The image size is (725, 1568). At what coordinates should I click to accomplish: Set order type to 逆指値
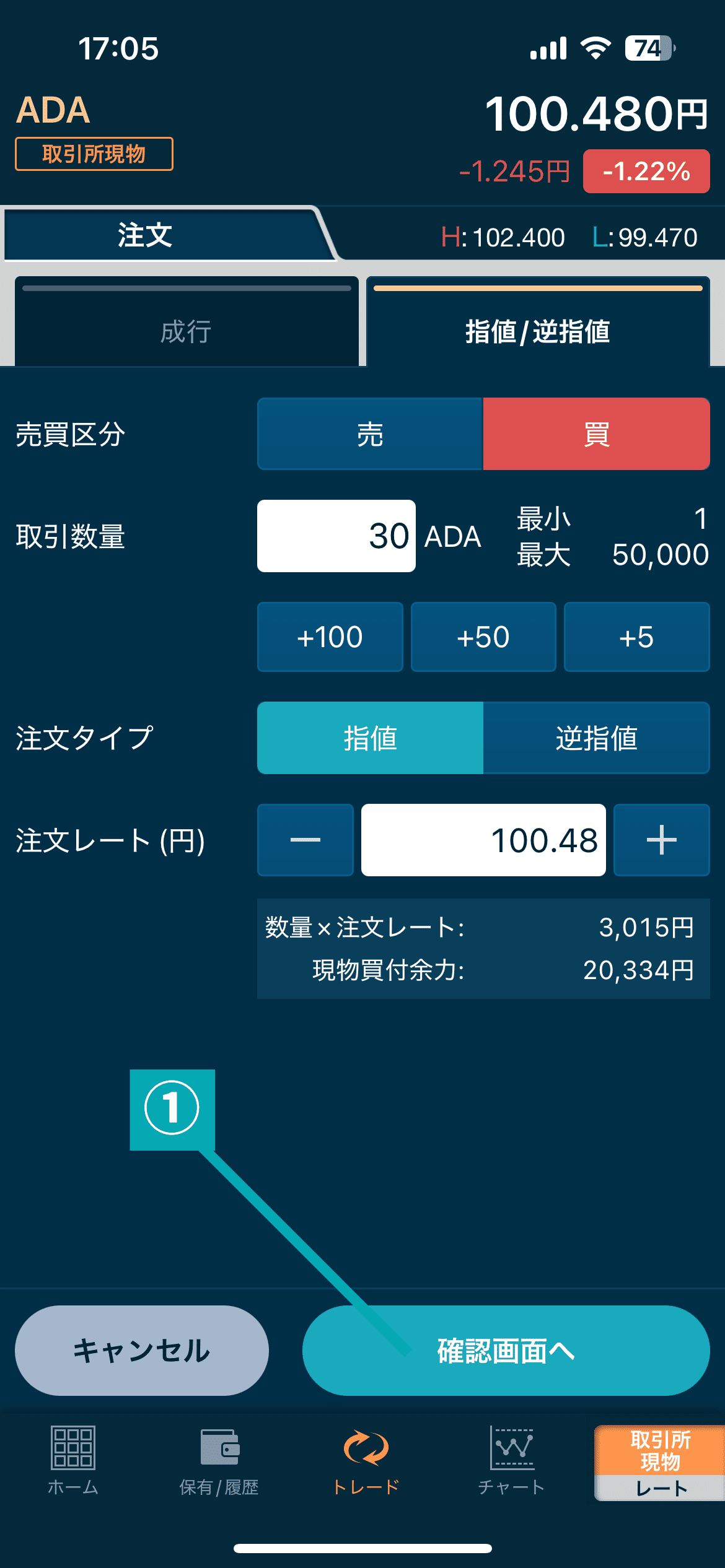[596, 738]
